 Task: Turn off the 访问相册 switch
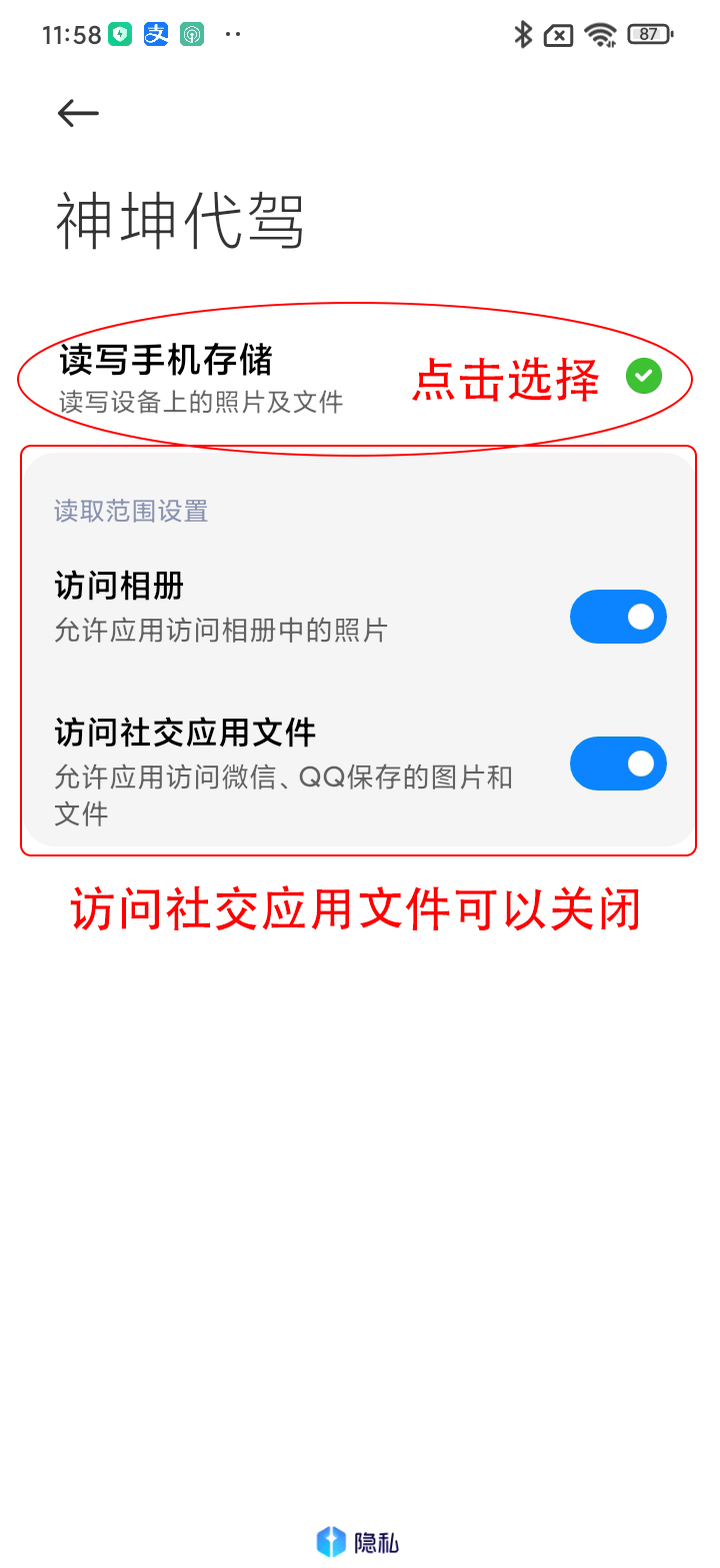tap(618, 617)
